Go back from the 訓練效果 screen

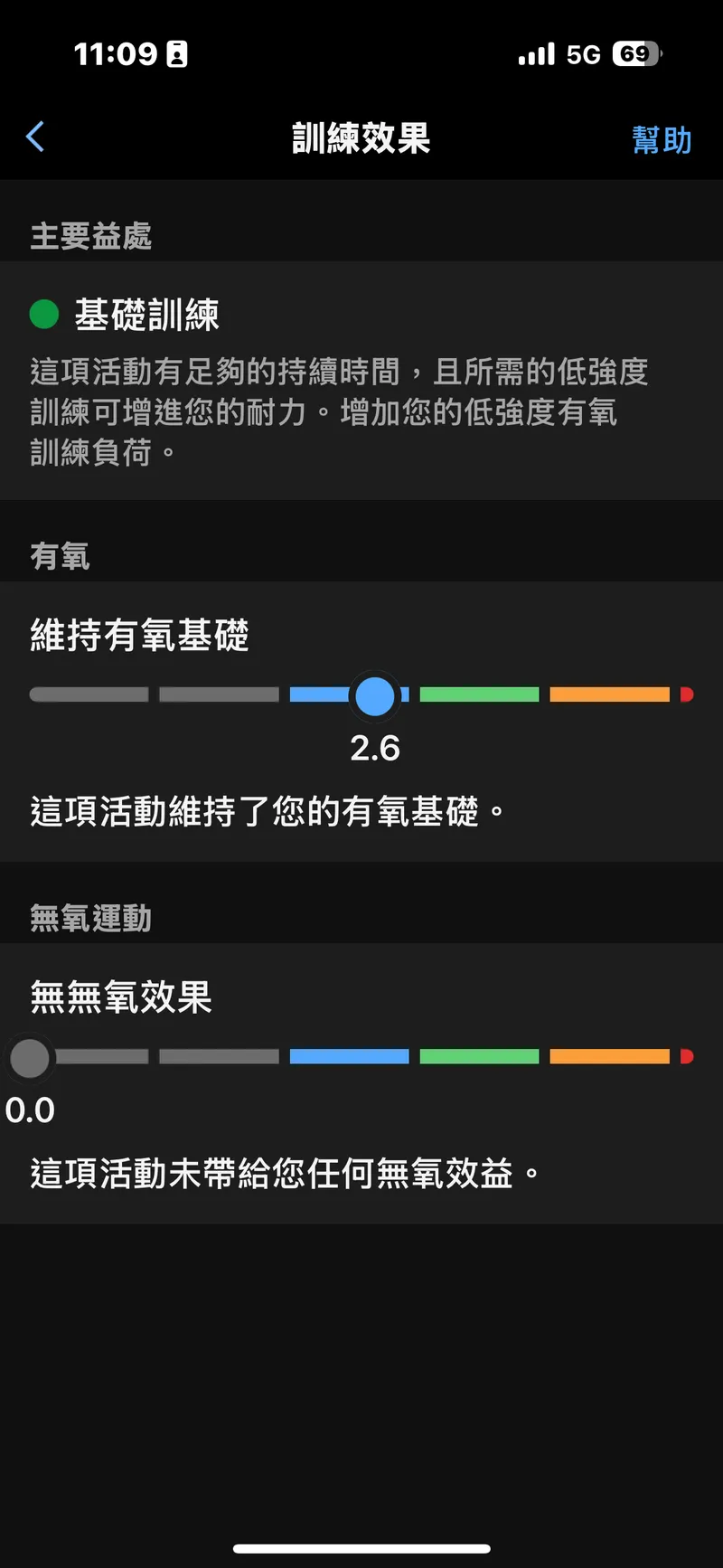[x=36, y=137]
